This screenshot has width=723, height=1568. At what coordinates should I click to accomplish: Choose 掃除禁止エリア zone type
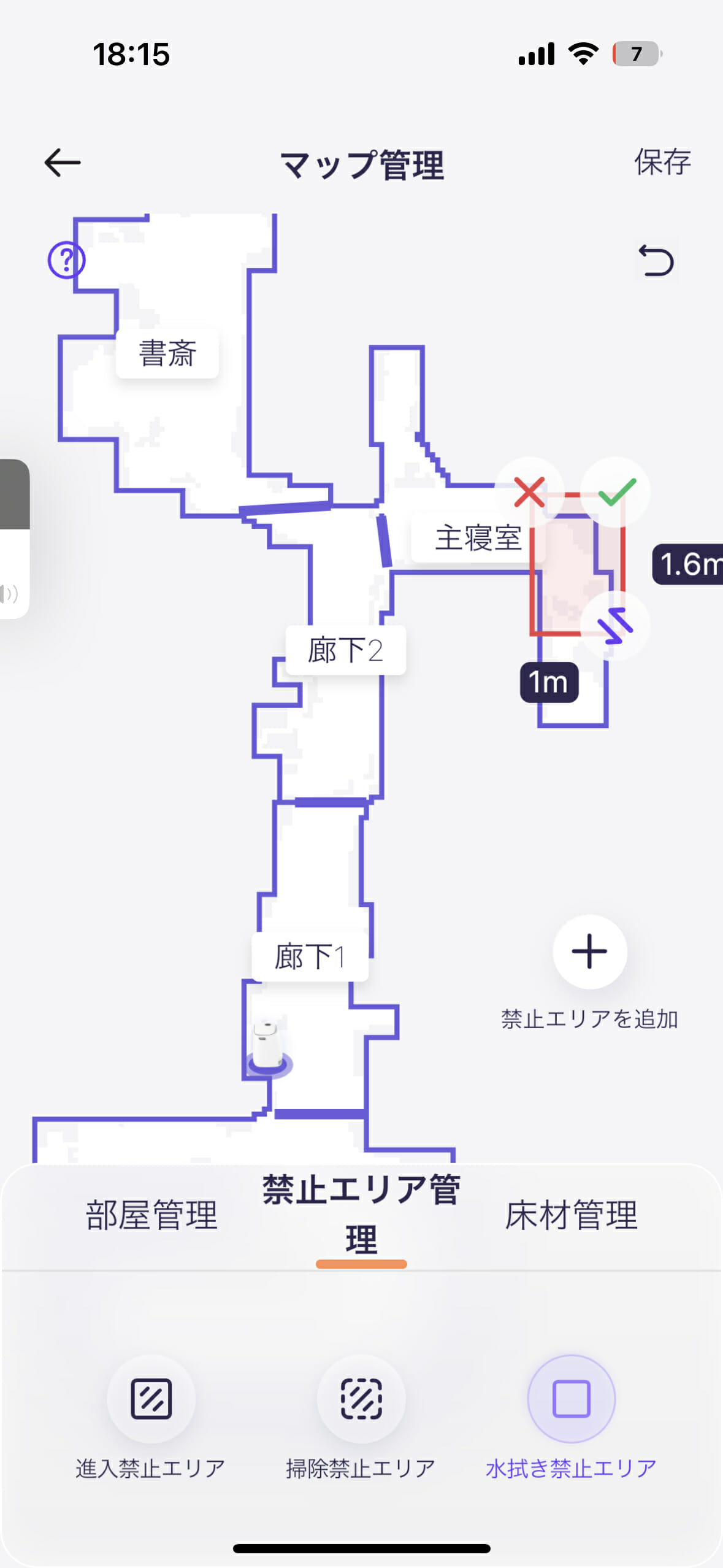[361, 1399]
